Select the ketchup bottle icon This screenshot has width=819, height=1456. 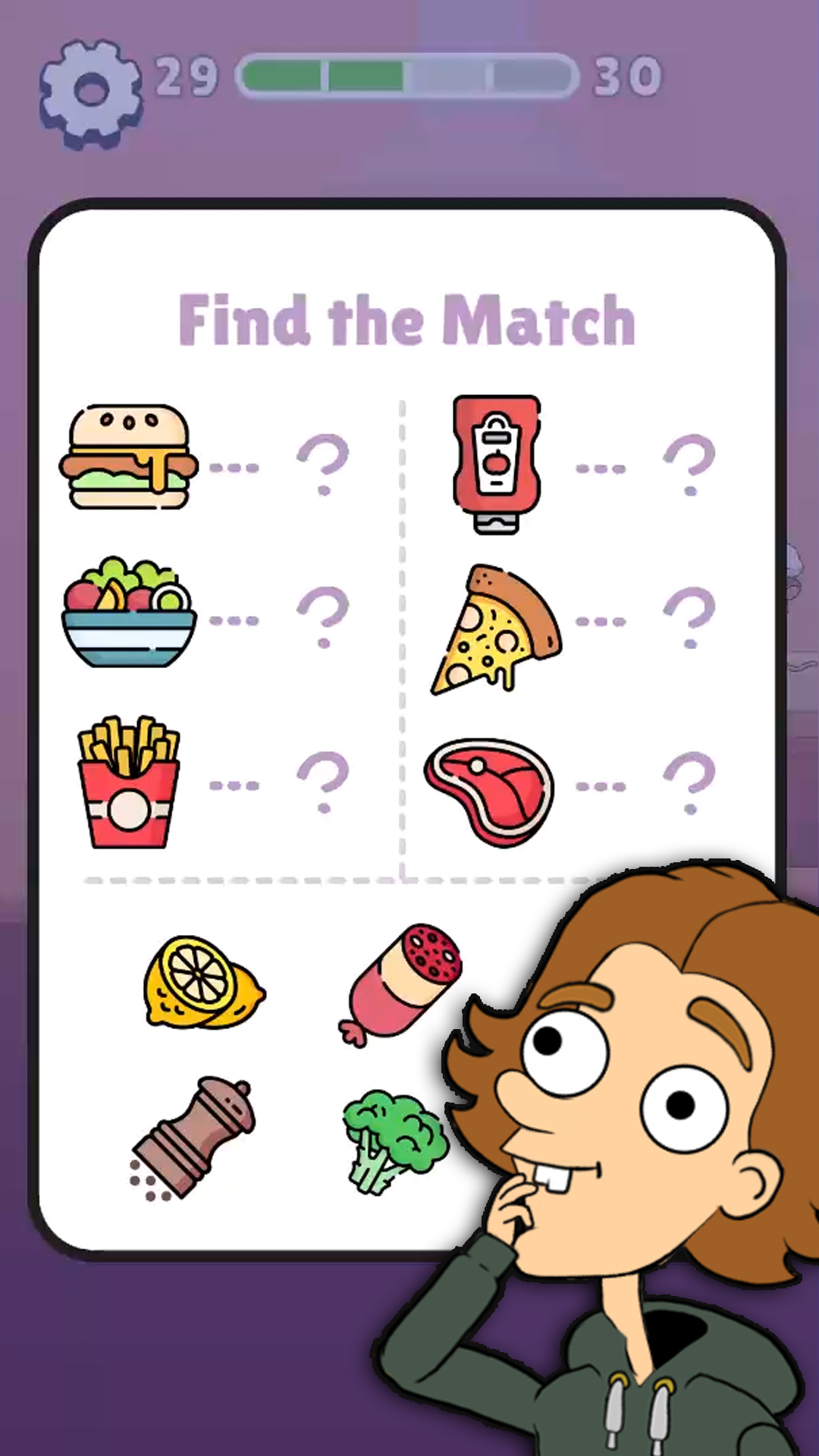tap(497, 463)
